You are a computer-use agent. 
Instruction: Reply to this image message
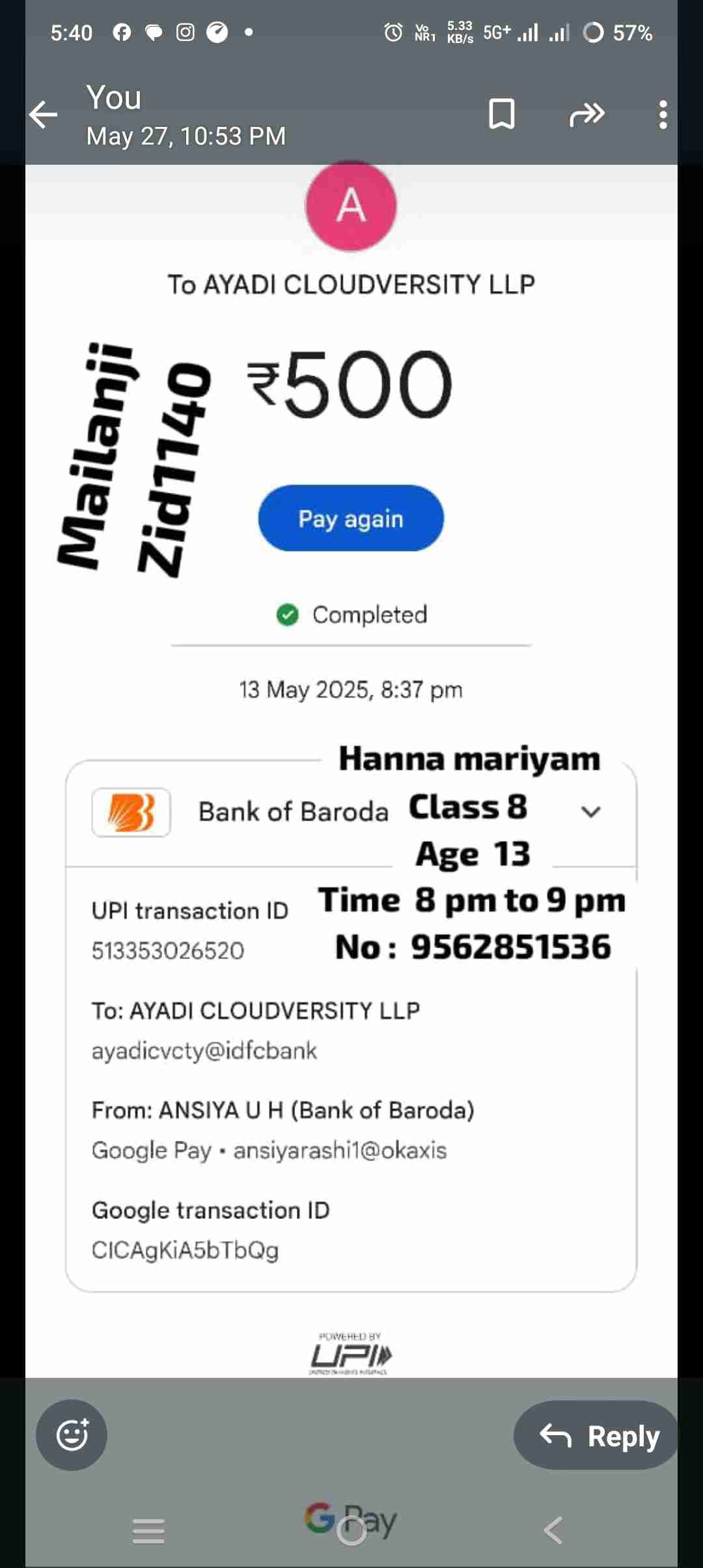click(x=598, y=1435)
